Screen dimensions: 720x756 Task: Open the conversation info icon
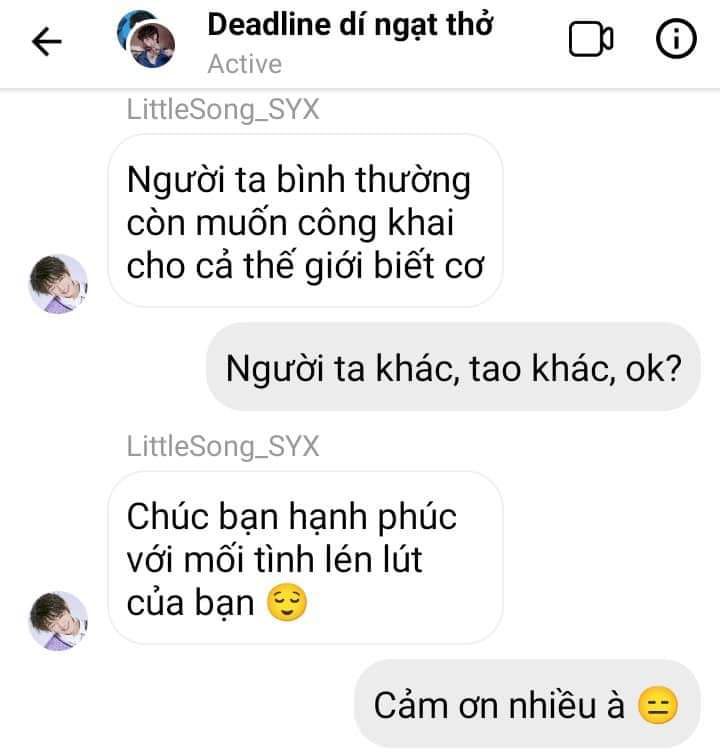coord(675,40)
